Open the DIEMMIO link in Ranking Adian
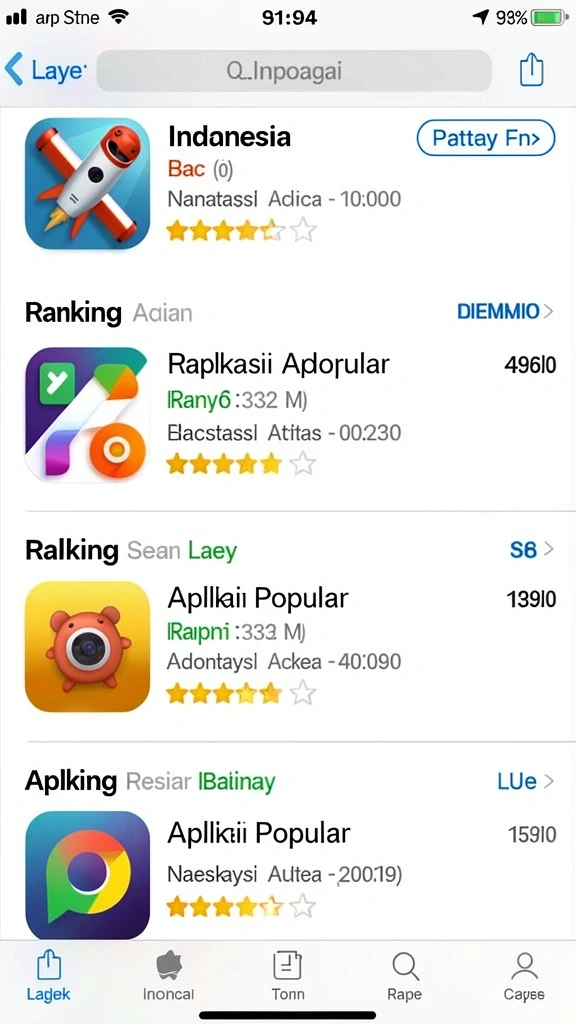 (x=505, y=311)
